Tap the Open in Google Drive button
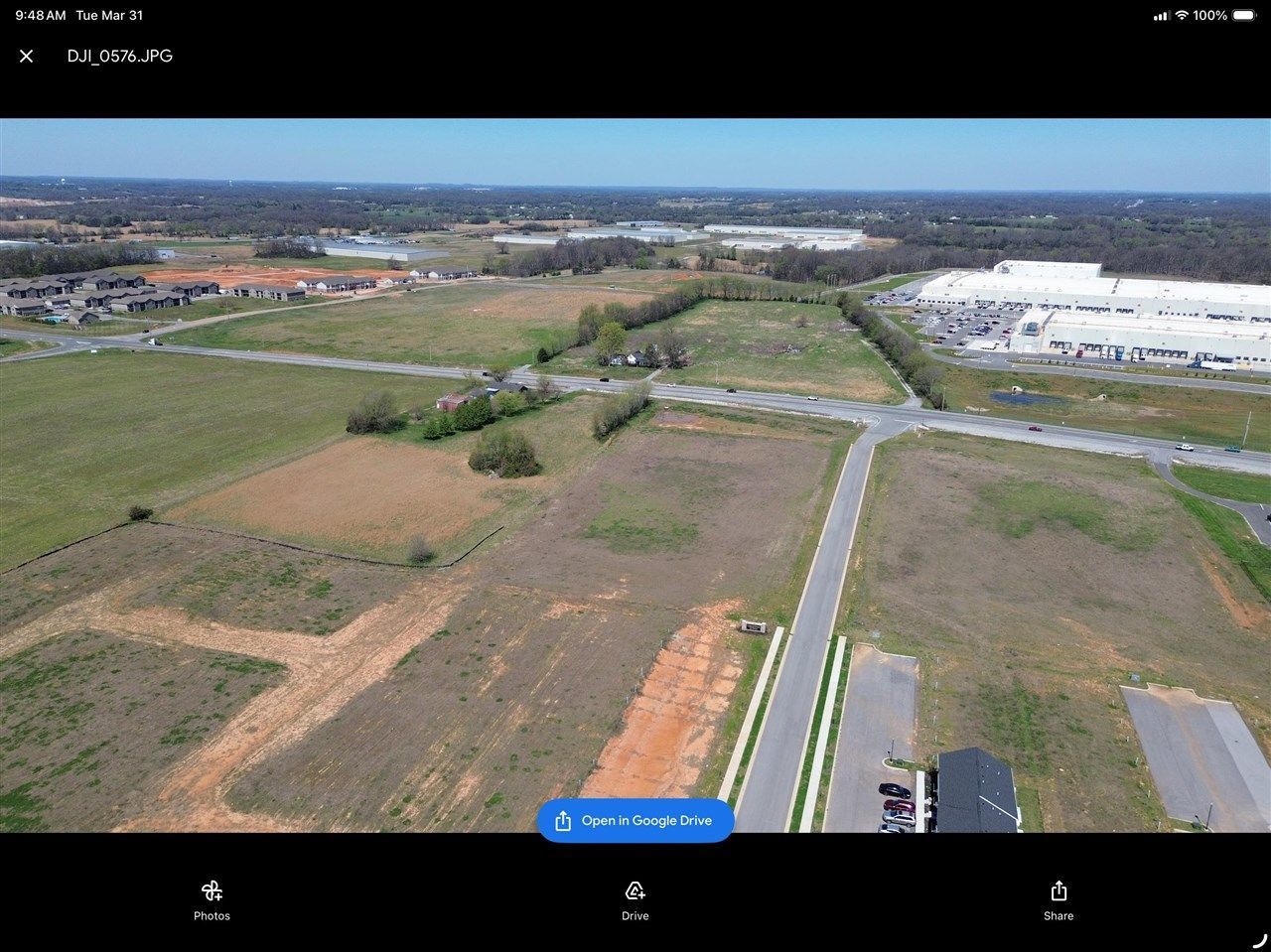Screen dimensions: 1271x952 tap(635, 821)
